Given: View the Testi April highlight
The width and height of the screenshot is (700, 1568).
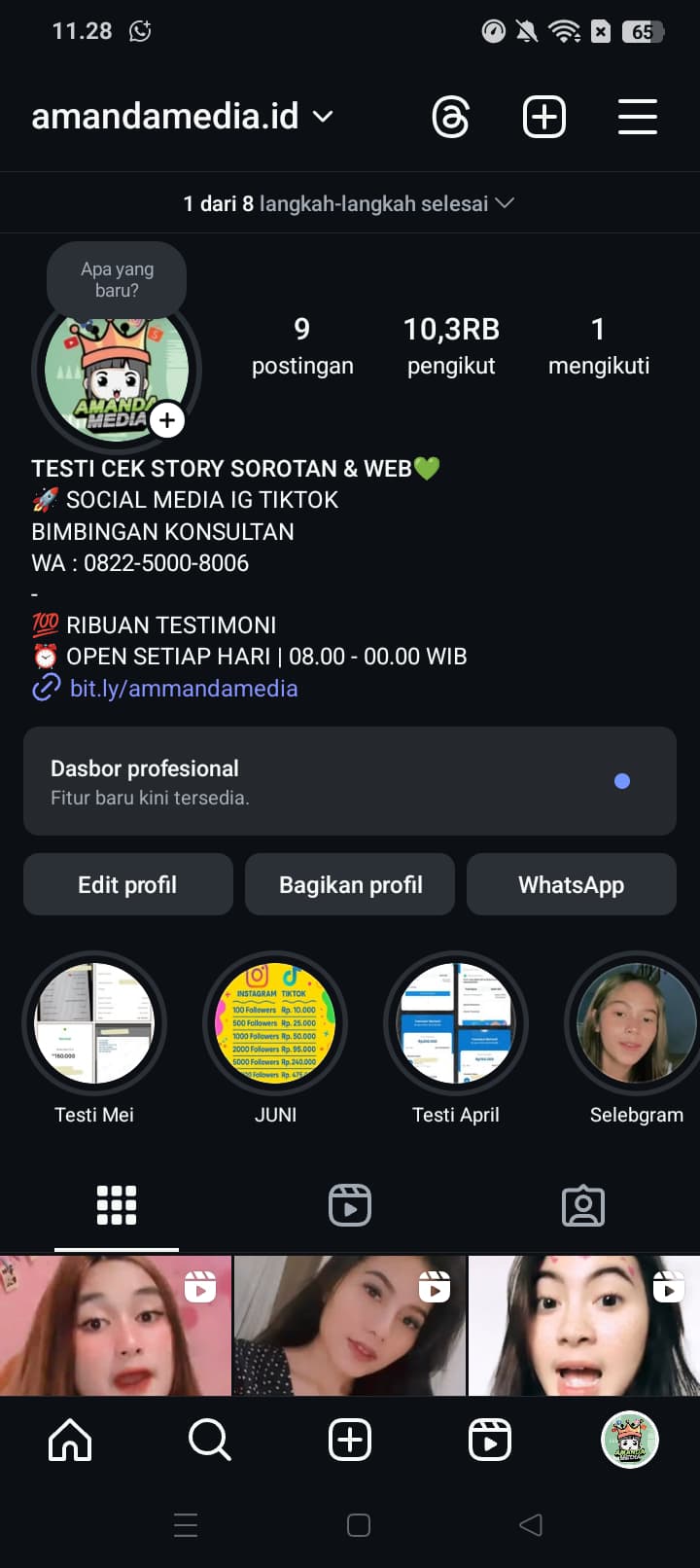Looking at the screenshot, I should [456, 1024].
